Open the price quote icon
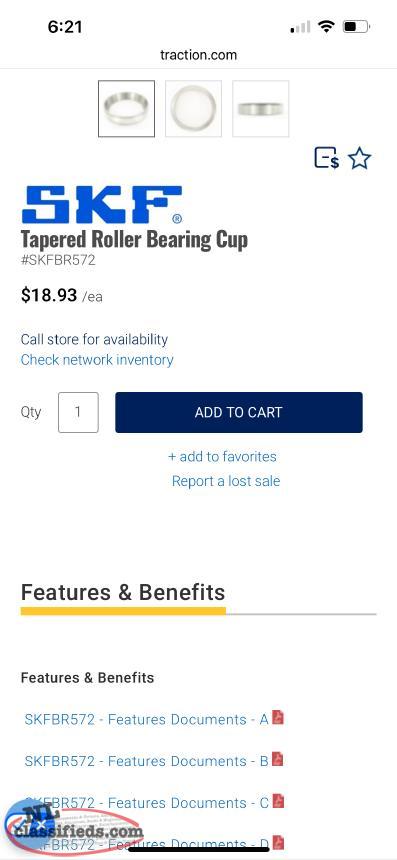397x860 pixels. click(326, 158)
